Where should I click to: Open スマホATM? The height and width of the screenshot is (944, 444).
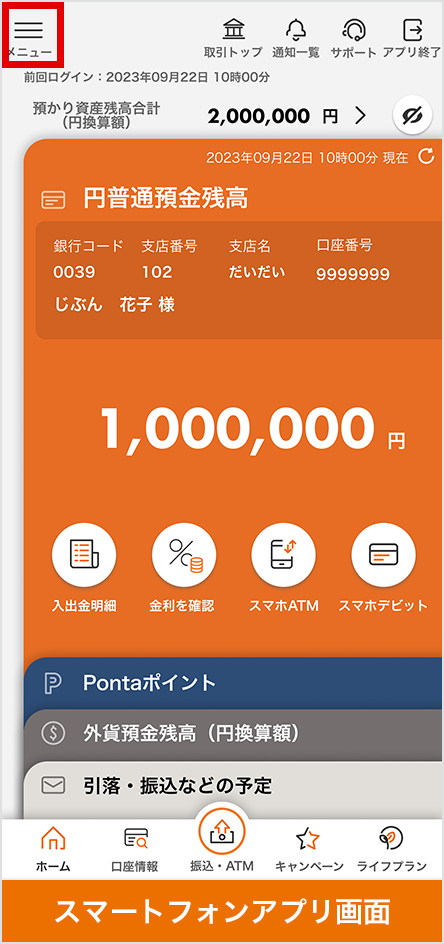tap(283, 568)
